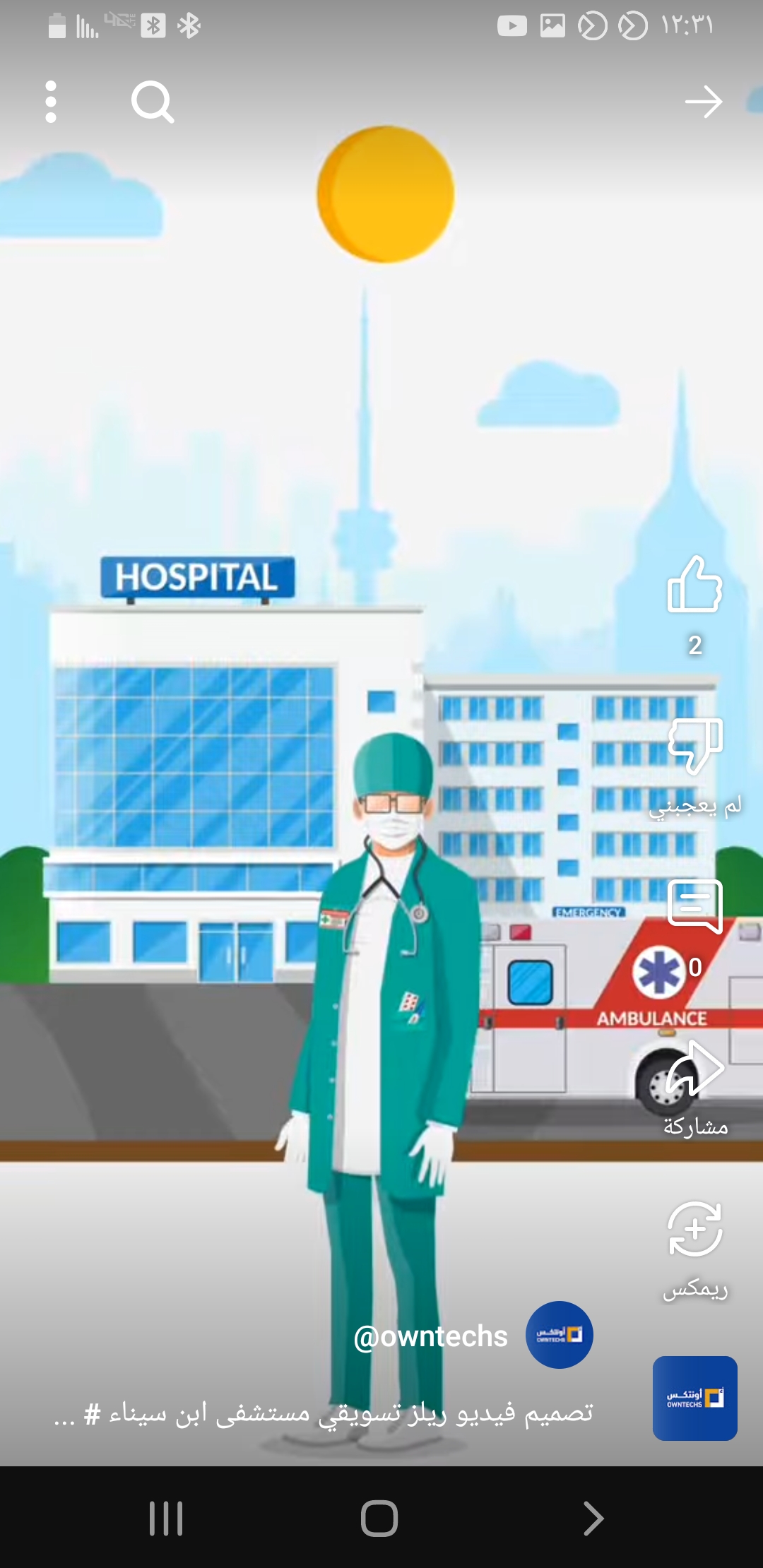Open search from the top bar

click(x=152, y=102)
